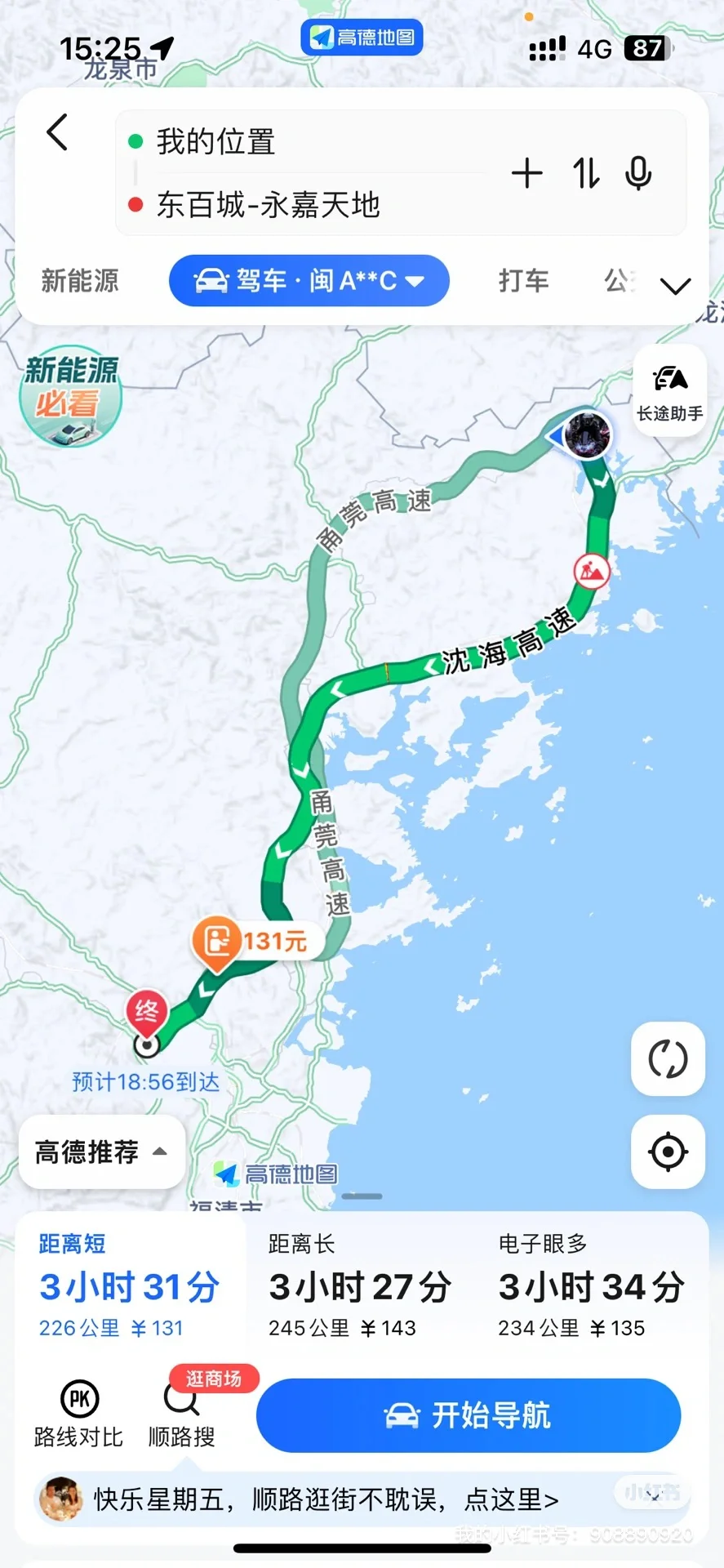This screenshot has height=1568, width=724.
Task: Edit the destination 东百城-永嘉天地
Action: pos(268,205)
